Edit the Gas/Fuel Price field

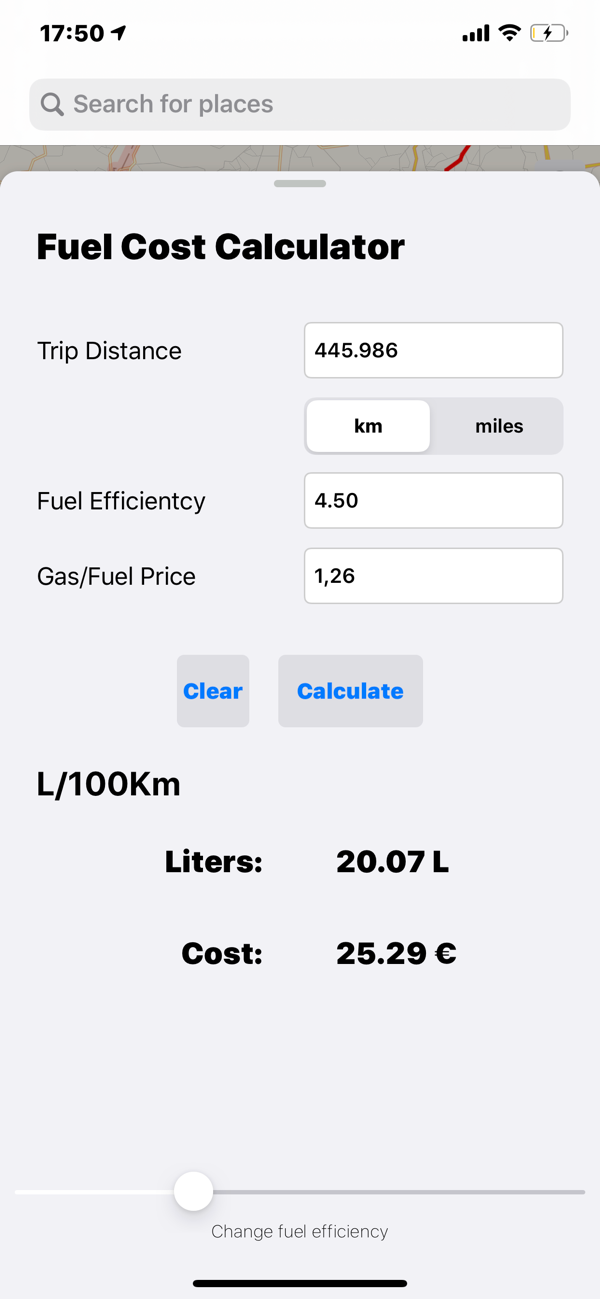433,576
